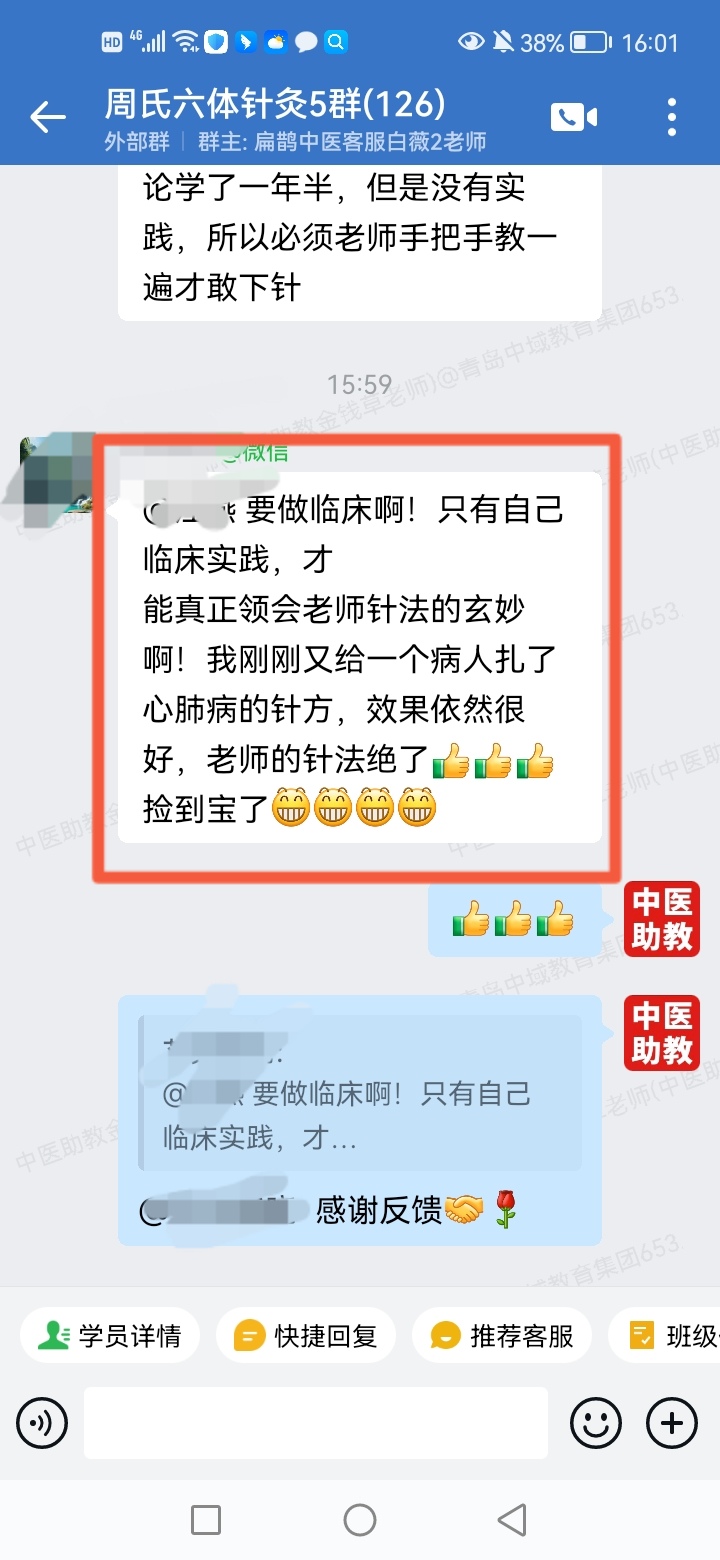Open recent apps from navigation bar

tap(206, 1520)
